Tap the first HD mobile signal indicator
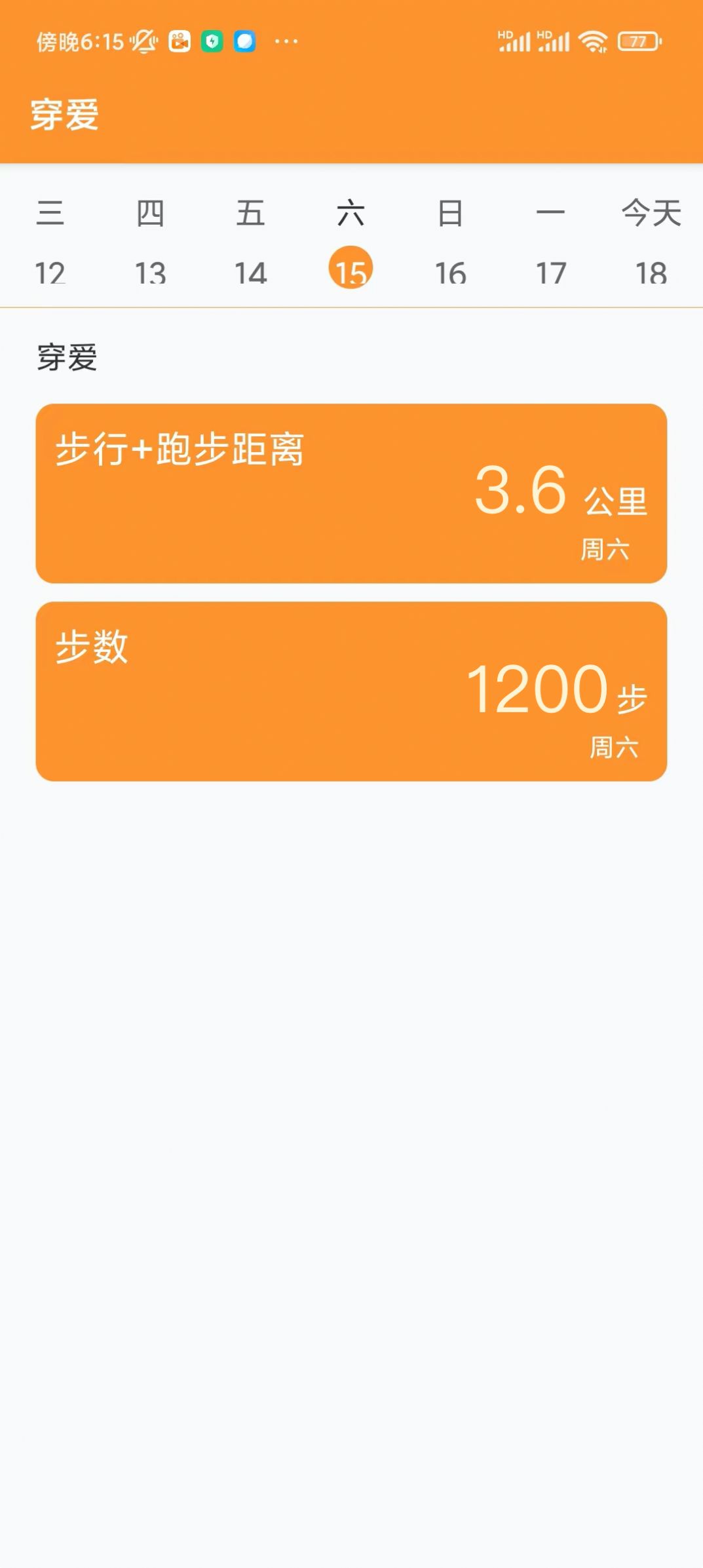703x1568 pixels. coord(517,41)
